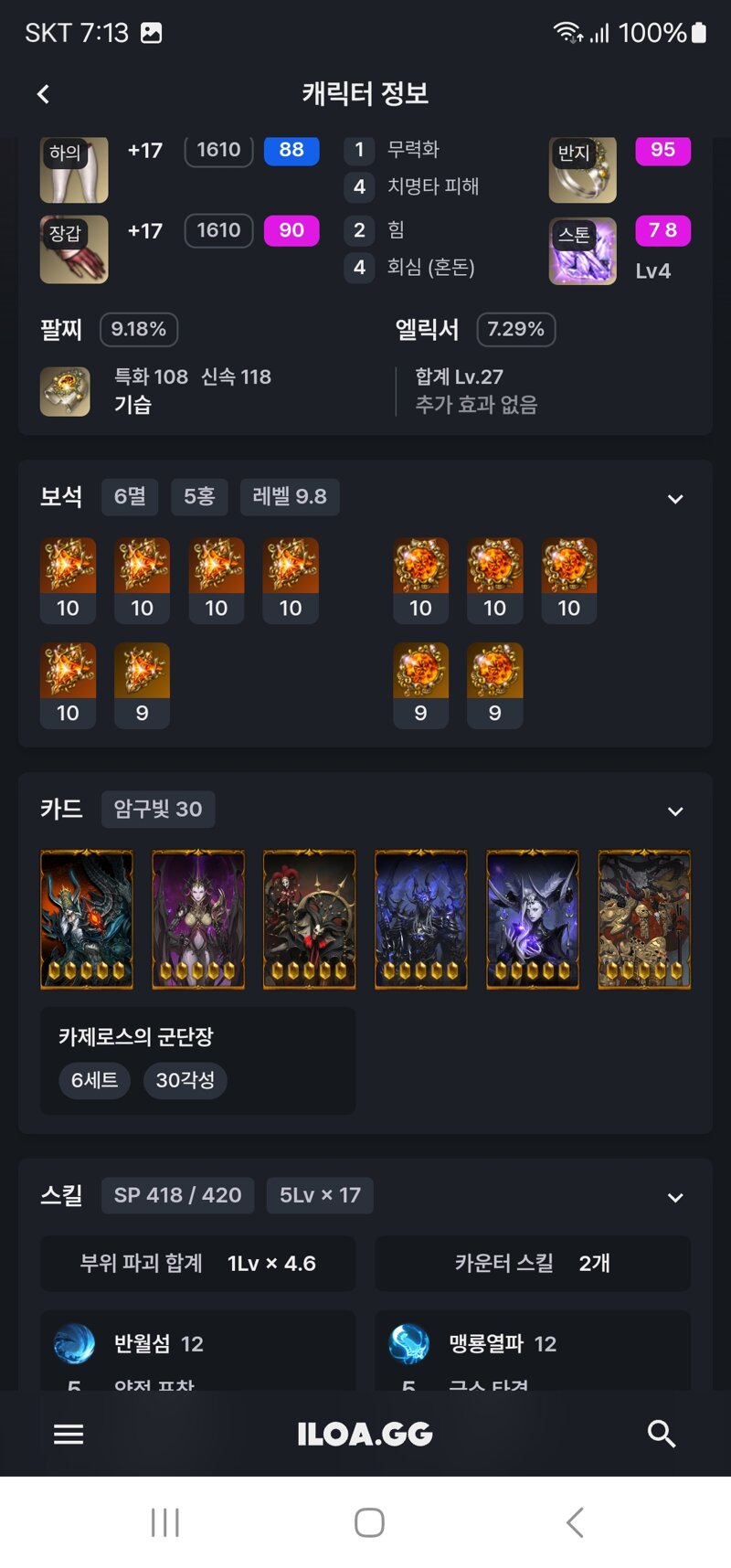Open the hamburger menu in the bottom bar

coord(69,1434)
